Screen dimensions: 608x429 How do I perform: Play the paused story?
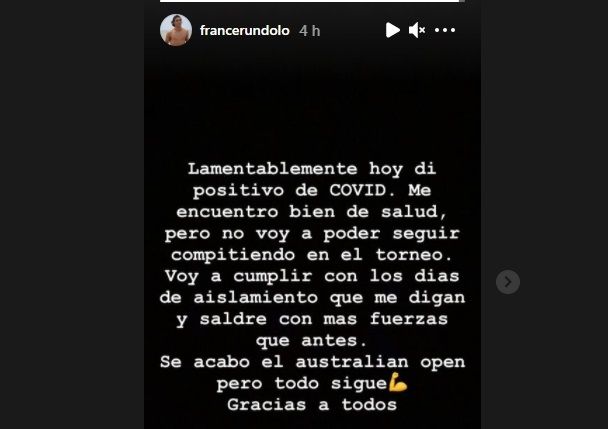pos(393,31)
